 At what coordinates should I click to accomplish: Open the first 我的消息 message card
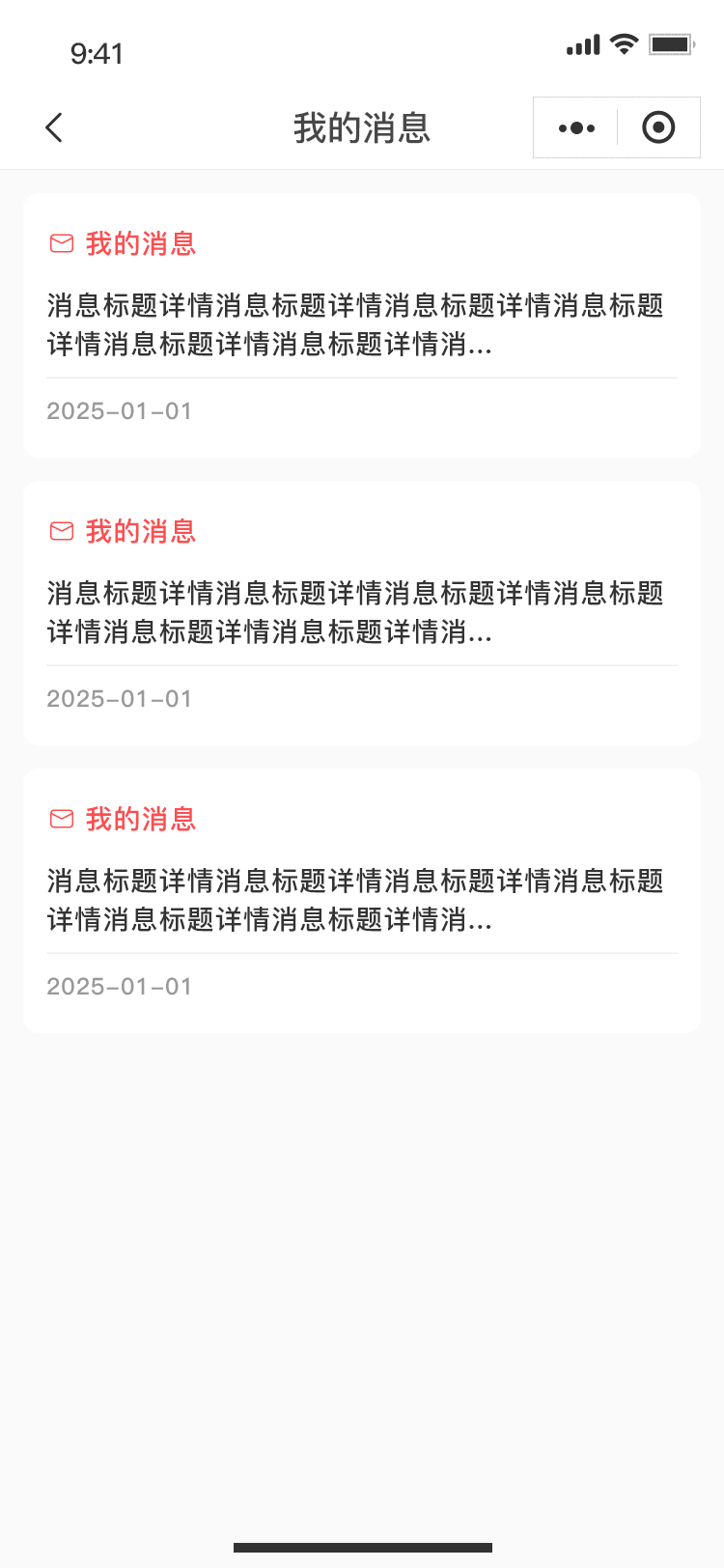pos(362,324)
